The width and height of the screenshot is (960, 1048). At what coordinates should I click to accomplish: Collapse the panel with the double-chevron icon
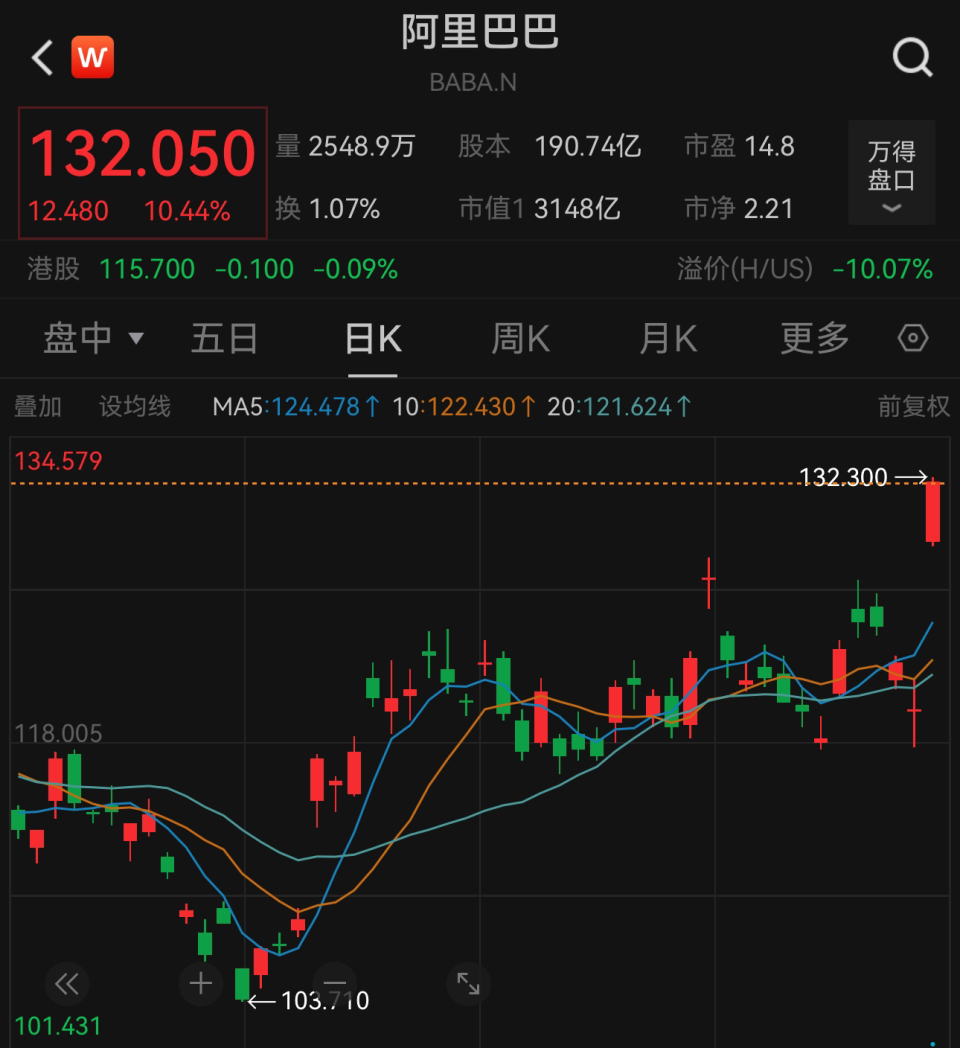coord(66,984)
